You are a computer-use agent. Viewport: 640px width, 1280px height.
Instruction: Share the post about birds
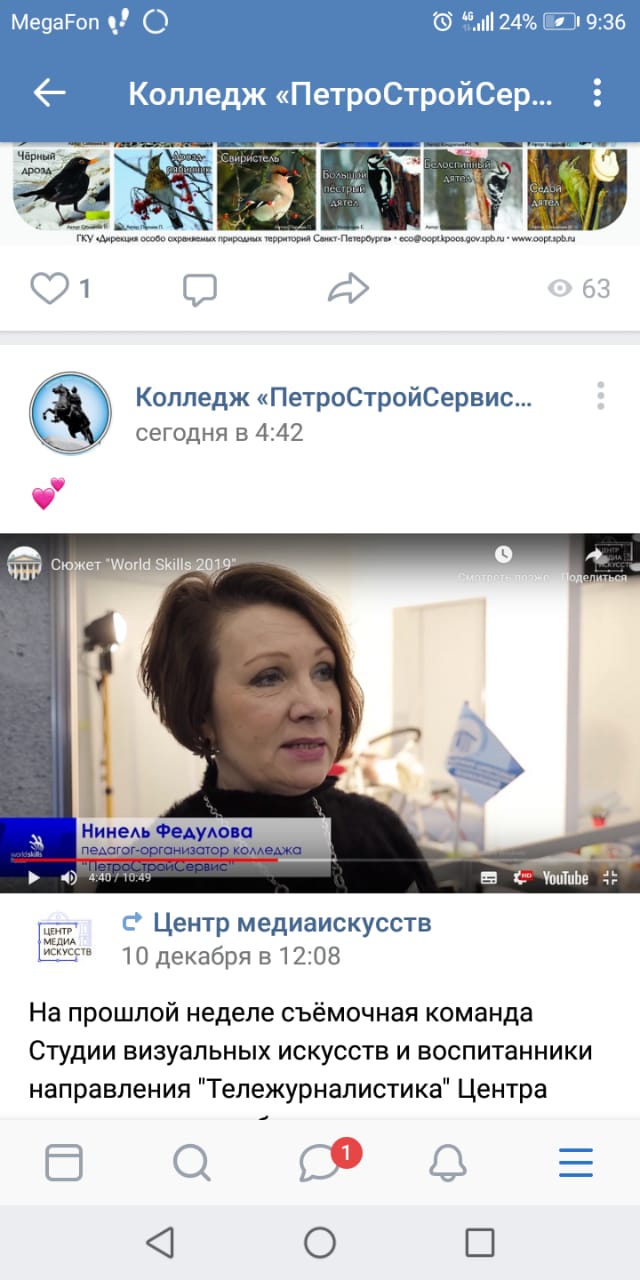[x=348, y=289]
